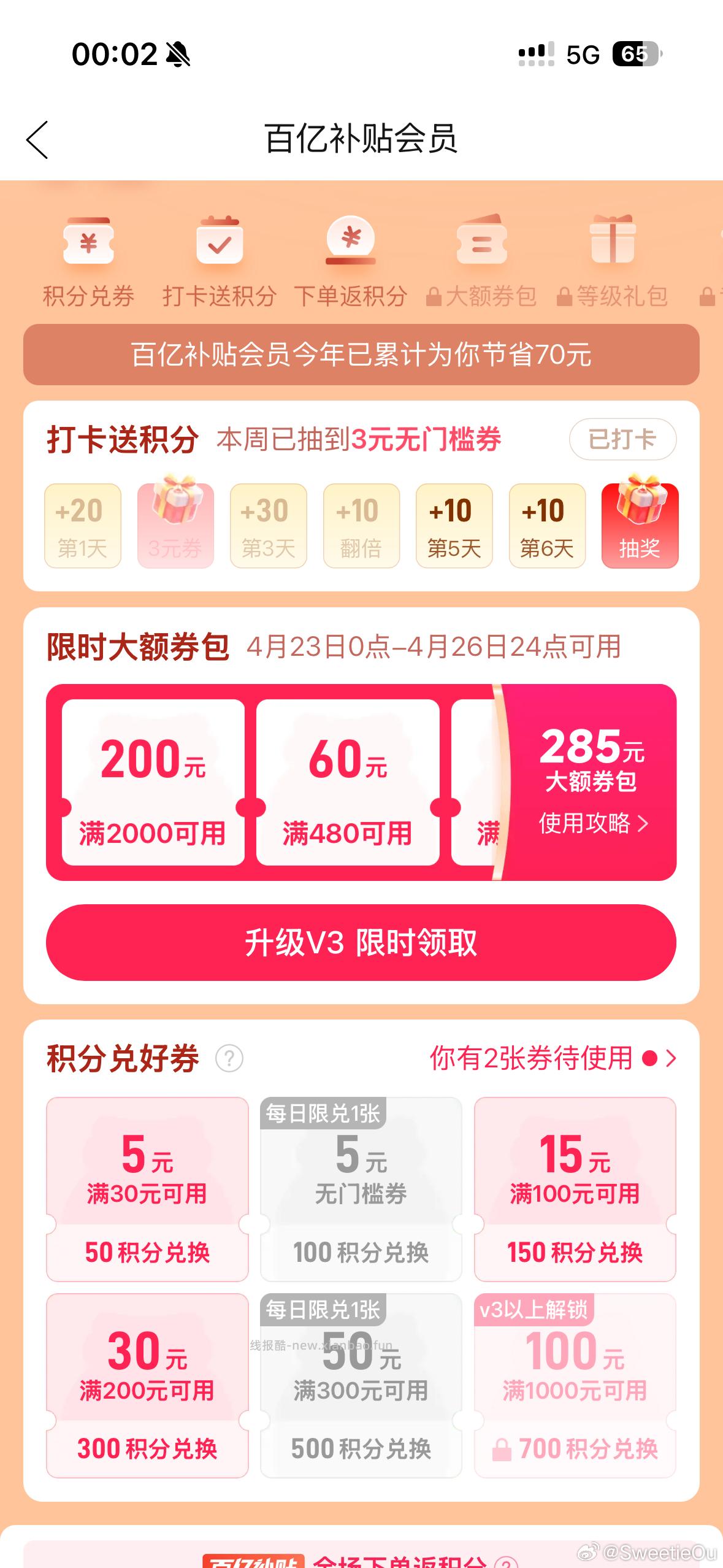Select the +10 第5天 check-in tile
Screen dimensions: 723x1568
pyautogui.click(x=453, y=526)
